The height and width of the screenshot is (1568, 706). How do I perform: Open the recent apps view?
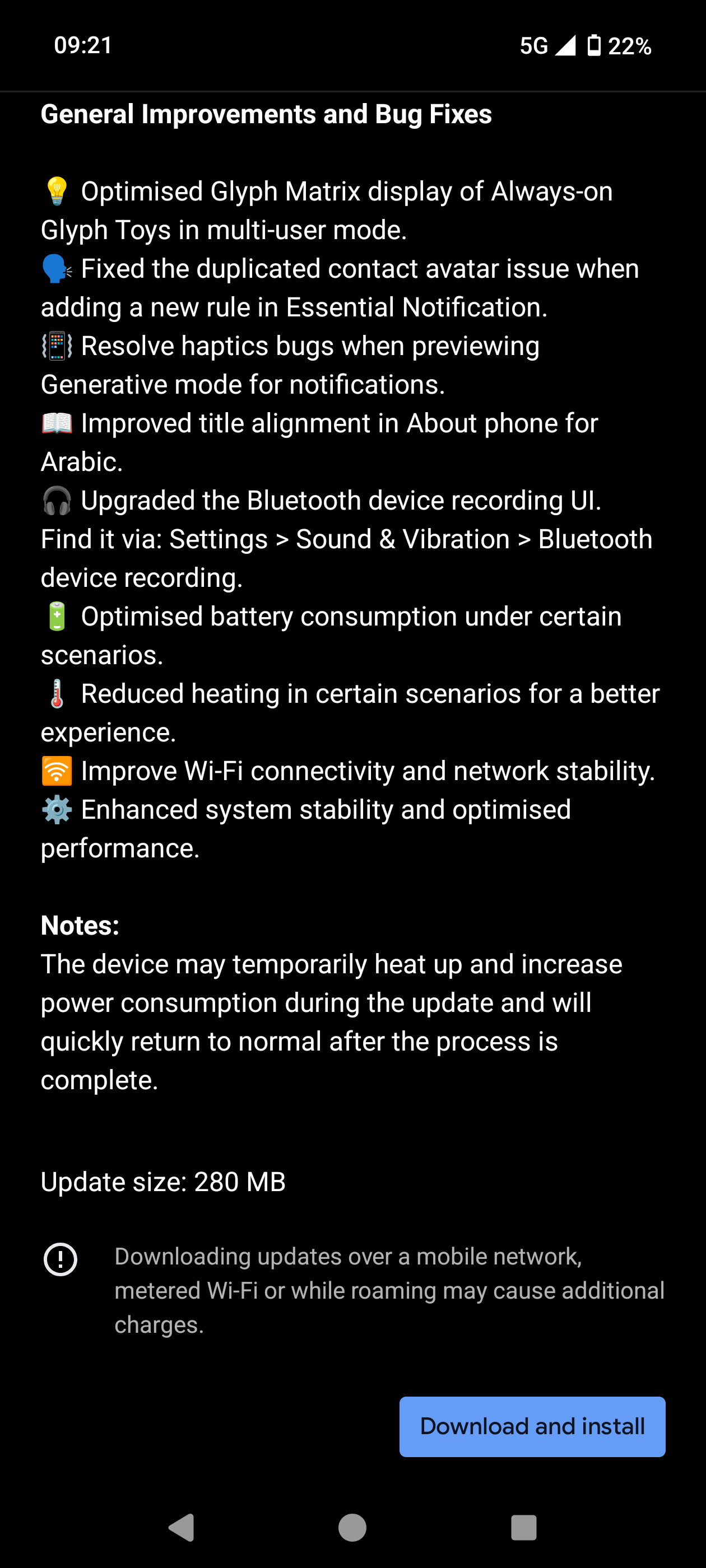click(523, 1527)
